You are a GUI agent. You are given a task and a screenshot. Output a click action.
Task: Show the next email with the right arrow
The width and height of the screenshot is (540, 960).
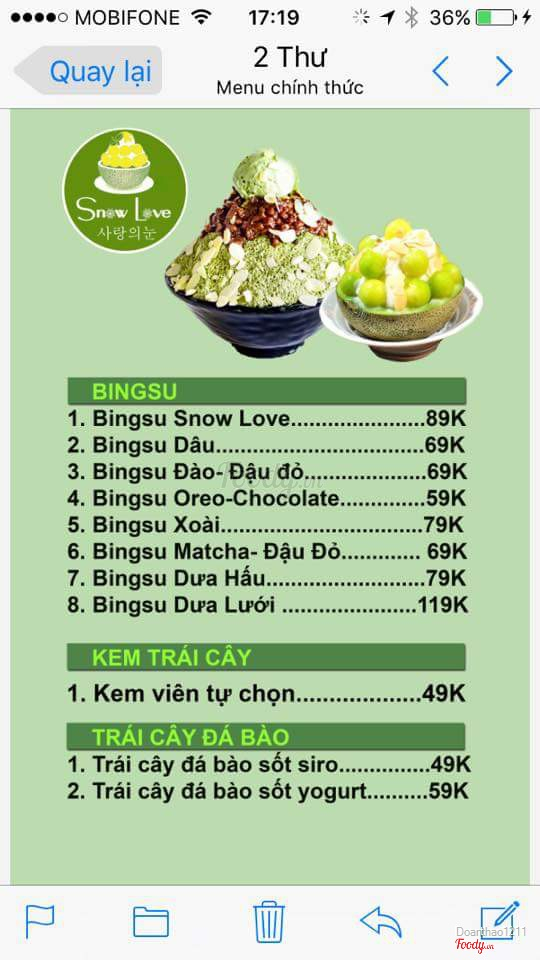pos(504,72)
